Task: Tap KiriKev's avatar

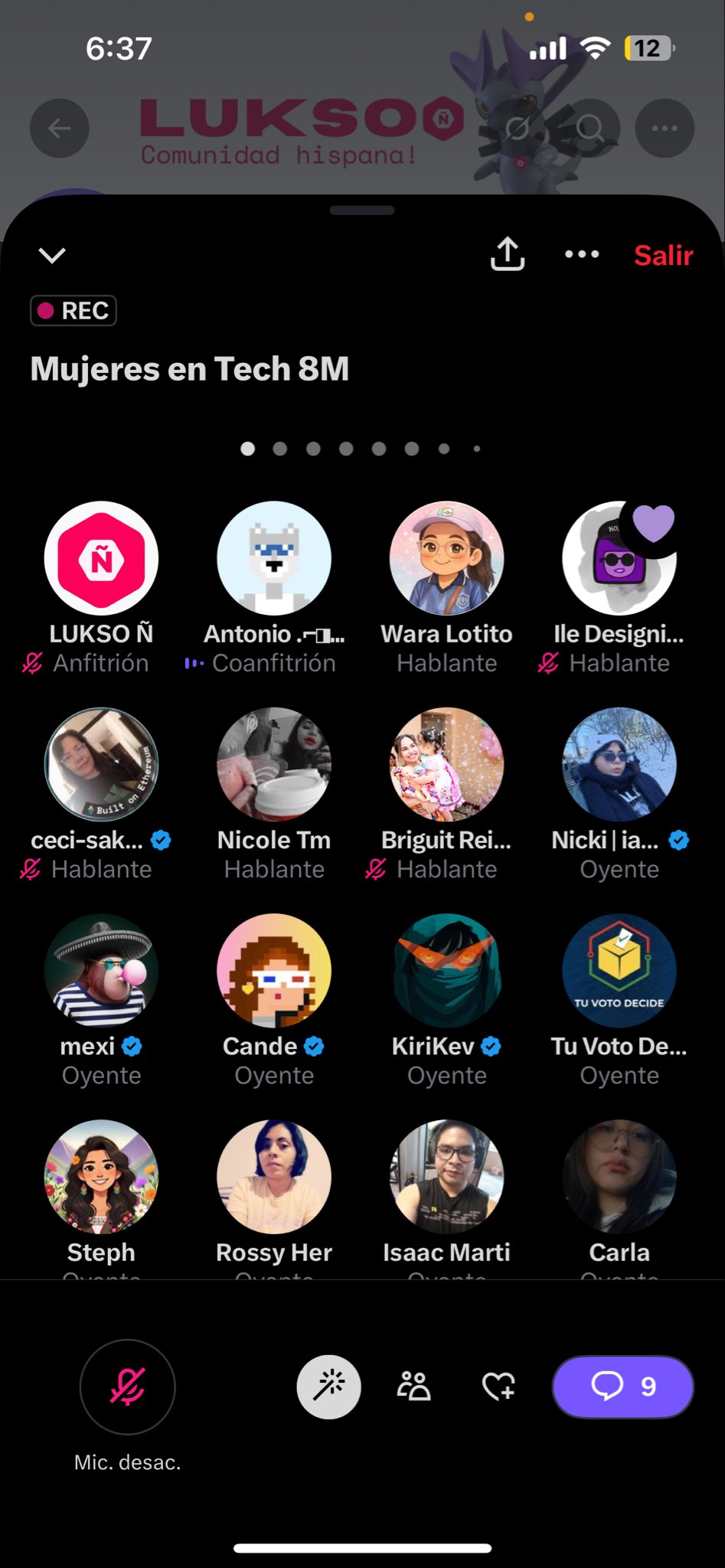Action: click(447, 971)
